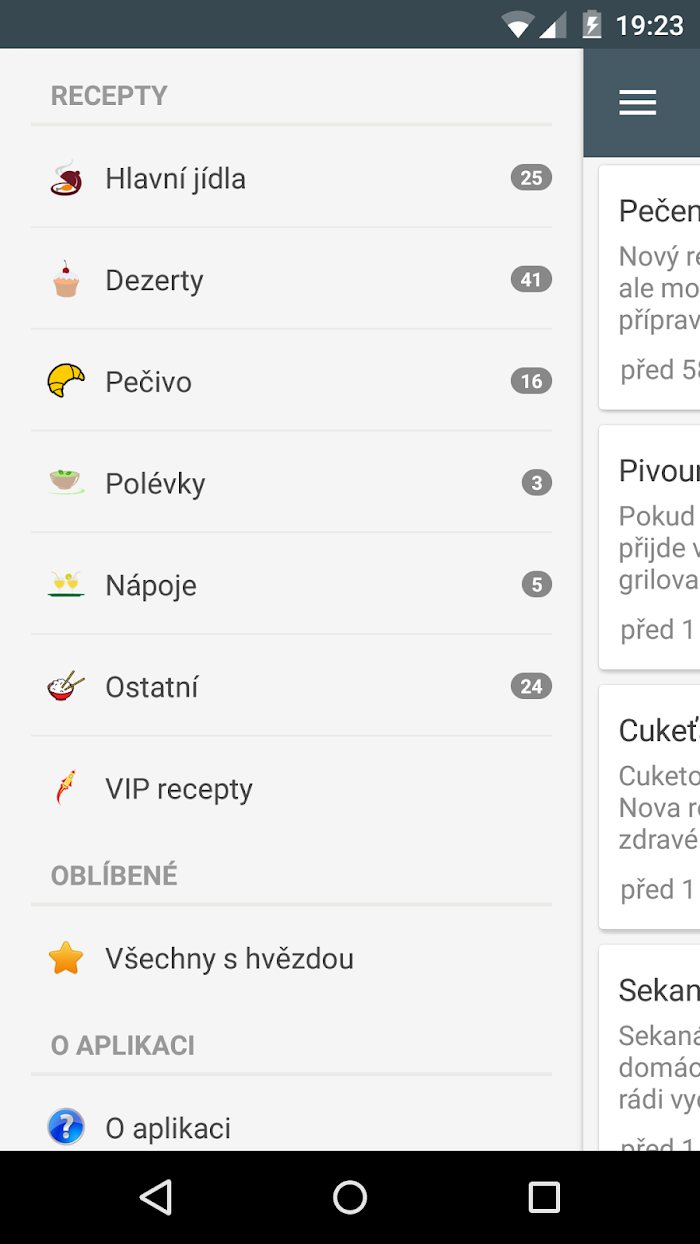Show Všechny s hvězdou favorites

(x=291, y=959)
